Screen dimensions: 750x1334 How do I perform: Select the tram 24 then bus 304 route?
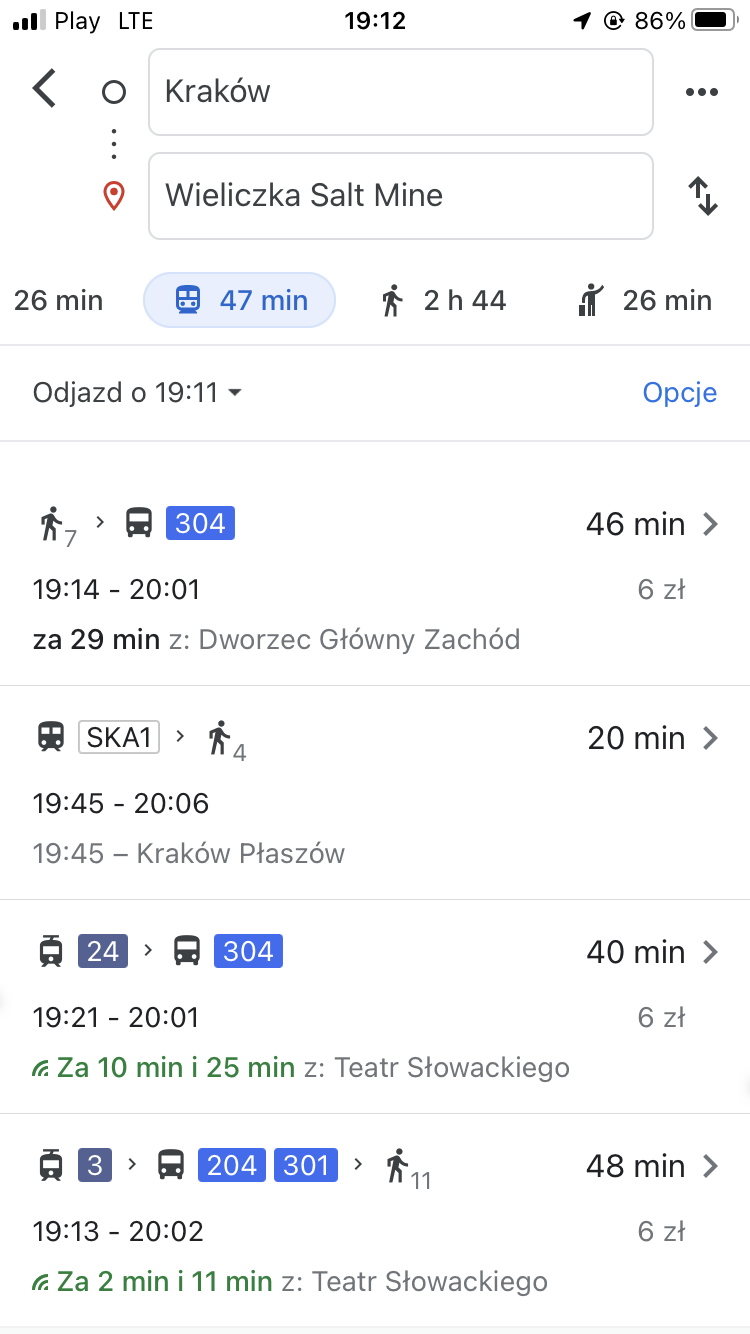(375, 1007)
